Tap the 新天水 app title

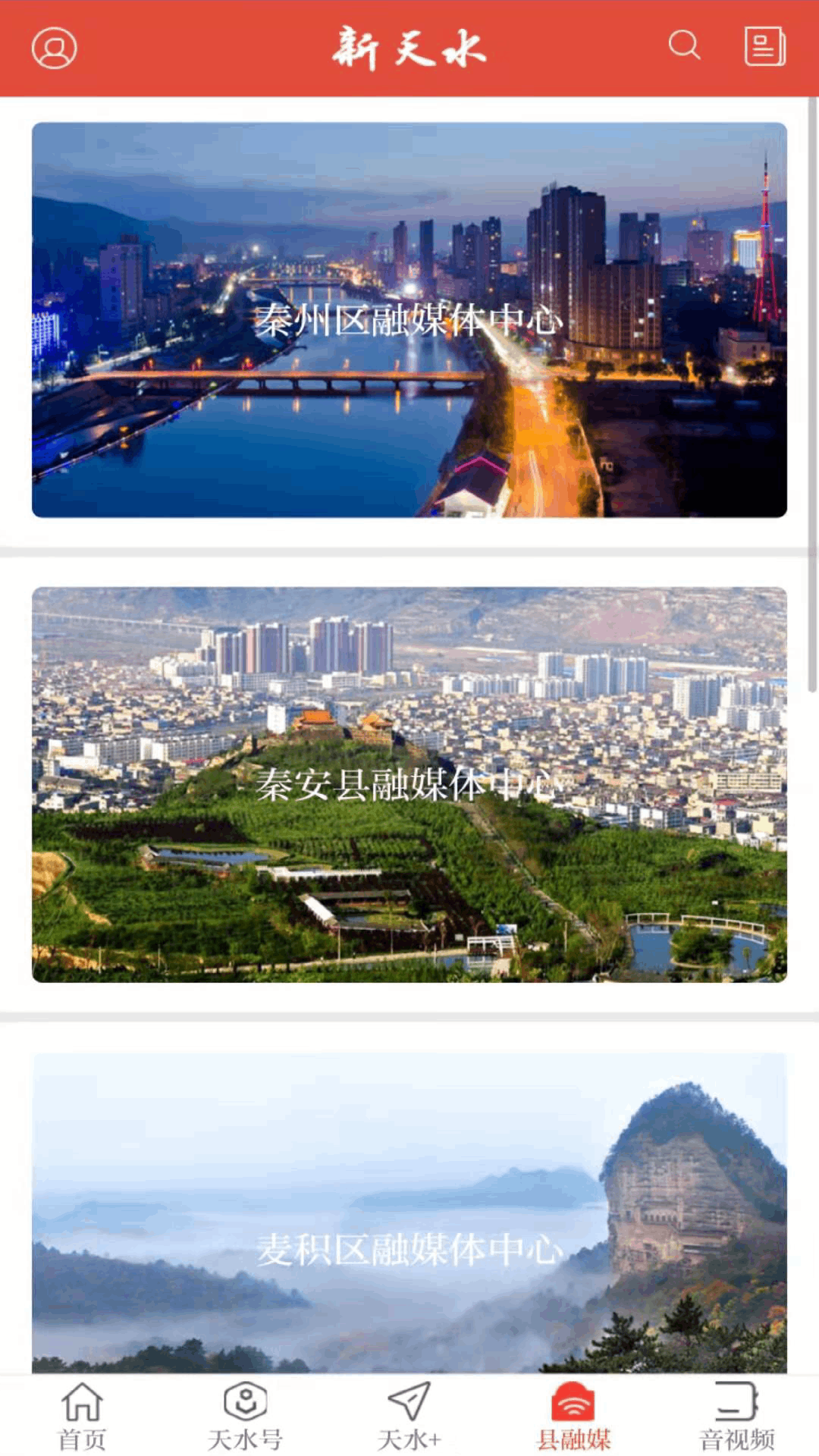[x=409, y=49]
